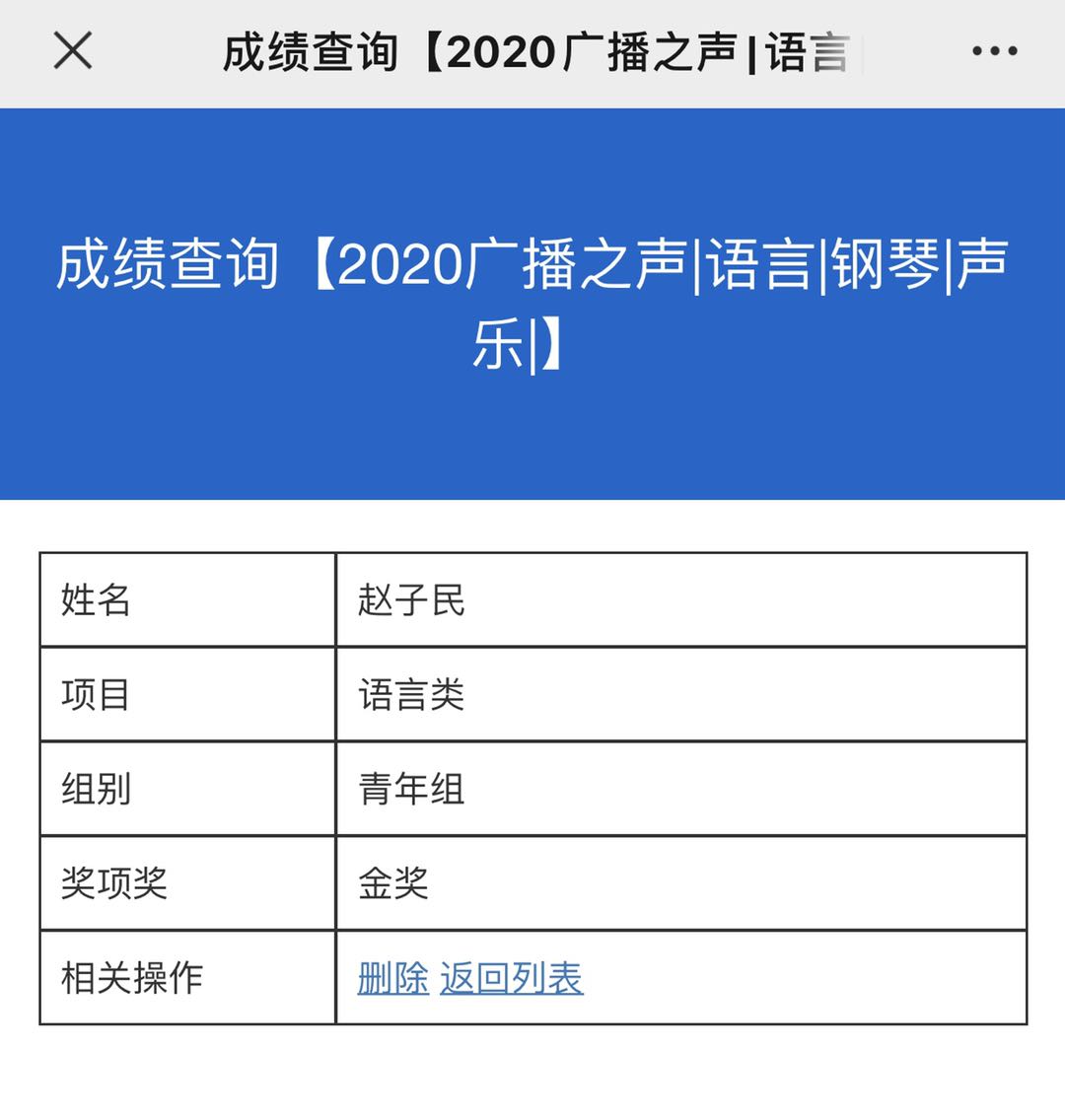The height and width of the screenshot is (1120, 1065).
Task: Tap the 删除 link
Action: coord(392,978)
